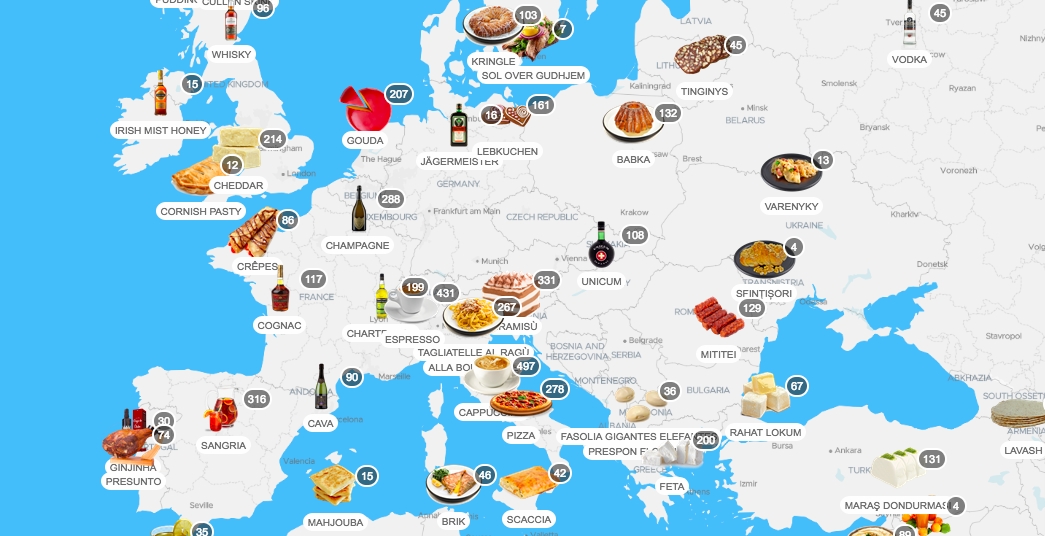Open the Cognac bottle marker

tap(280, 292)
